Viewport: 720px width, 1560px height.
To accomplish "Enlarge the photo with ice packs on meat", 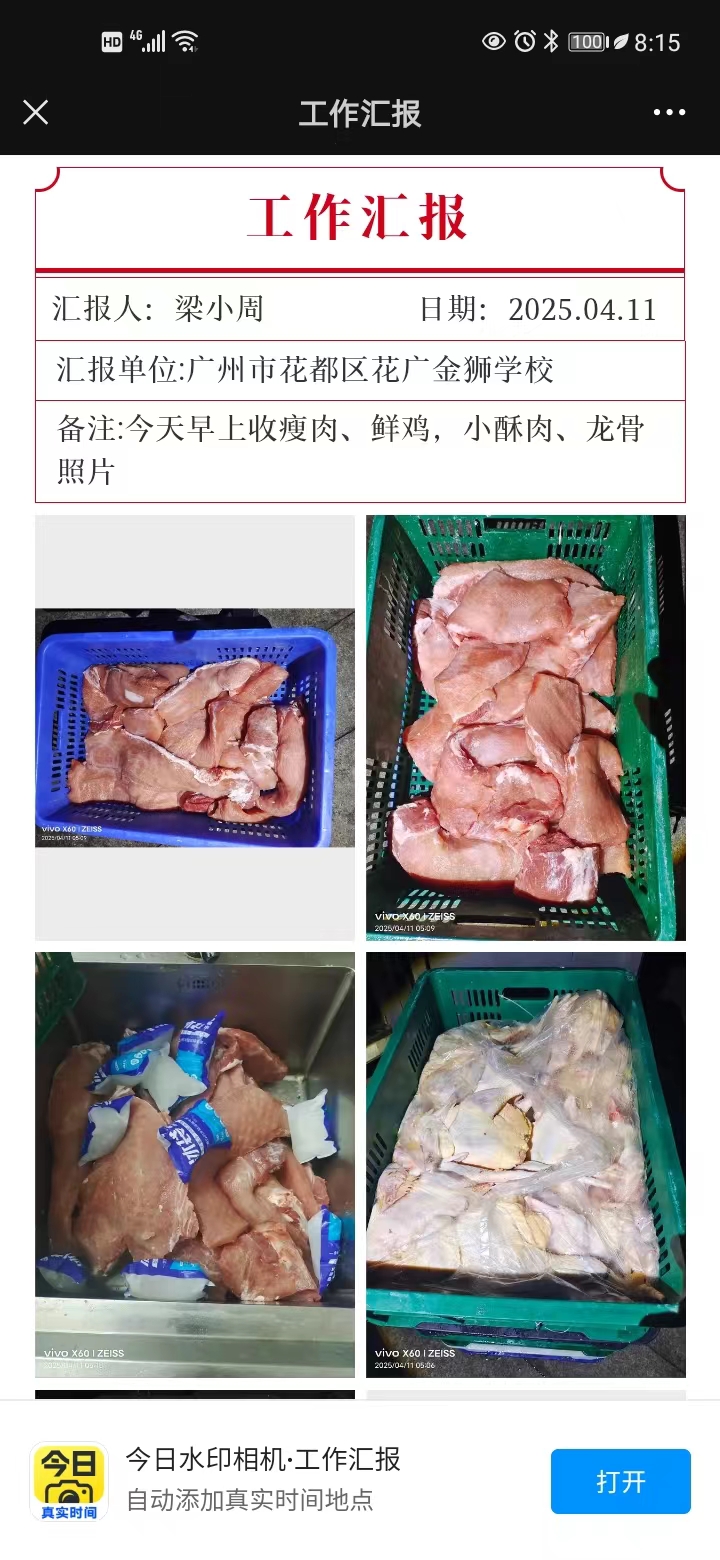I will click(195, 1164).
